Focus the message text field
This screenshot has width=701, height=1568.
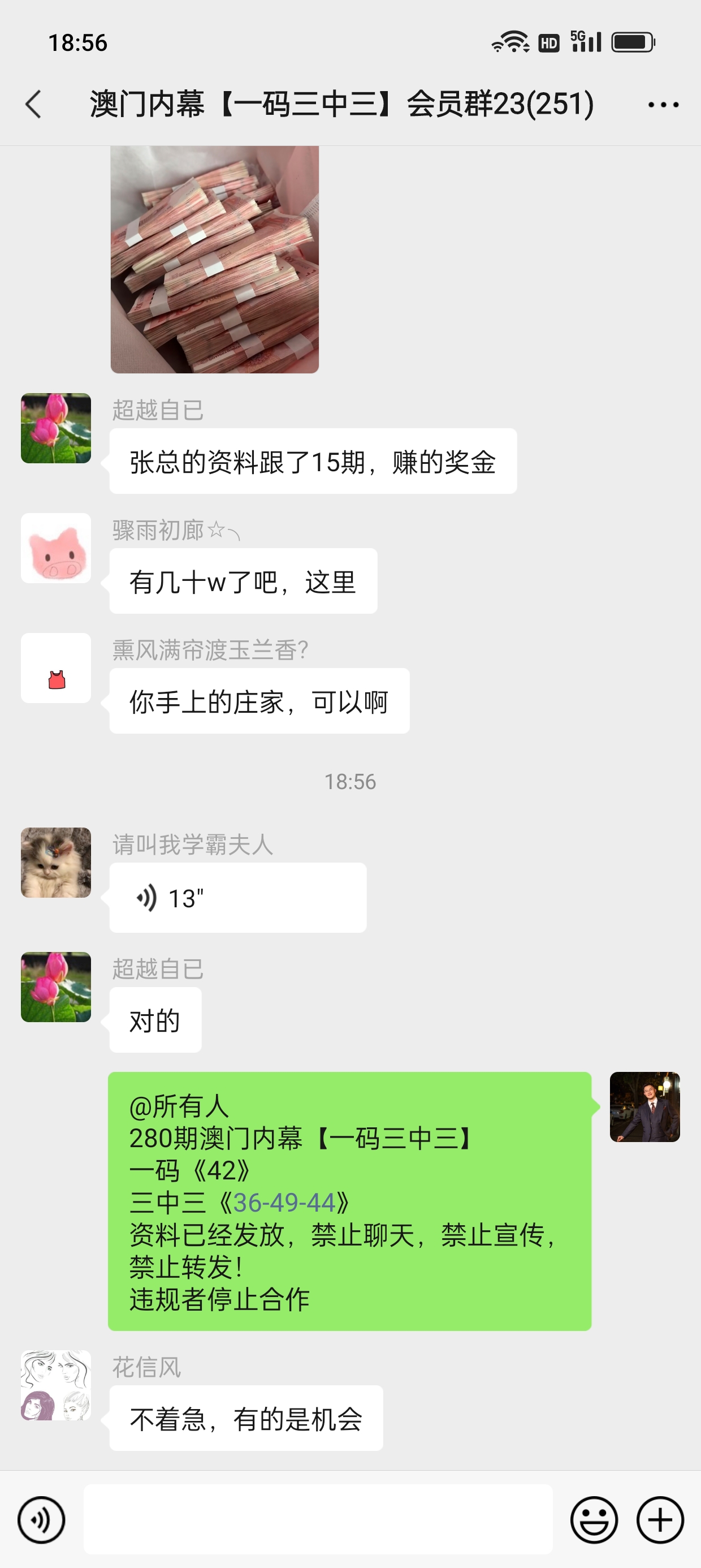[x=318, y=1520]
